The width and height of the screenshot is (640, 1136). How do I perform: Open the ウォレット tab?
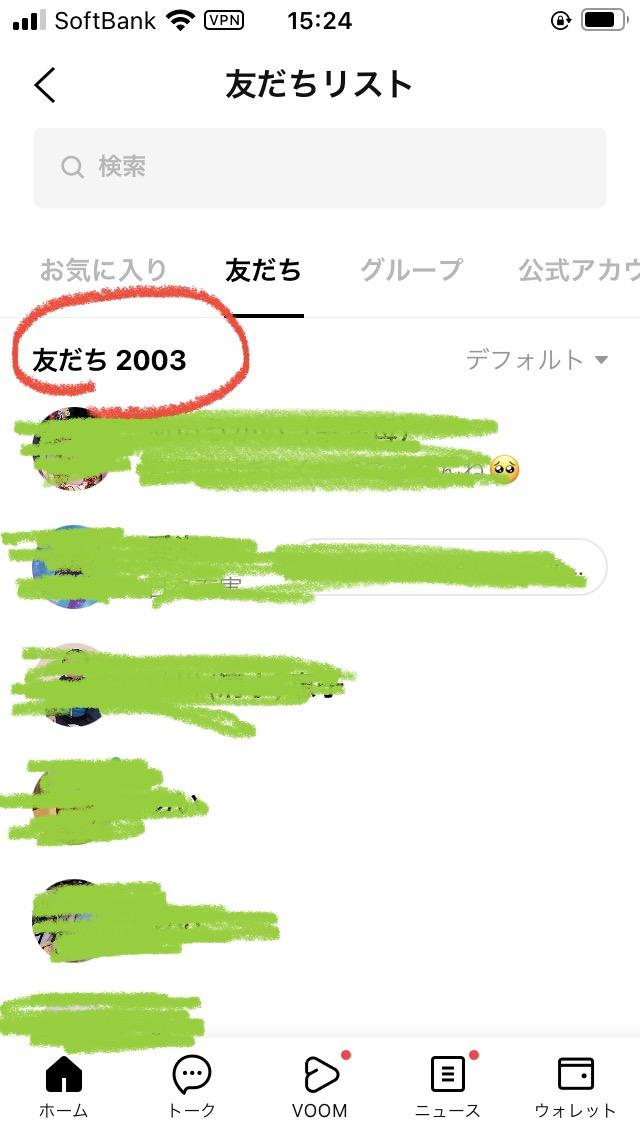[575, 1086]
